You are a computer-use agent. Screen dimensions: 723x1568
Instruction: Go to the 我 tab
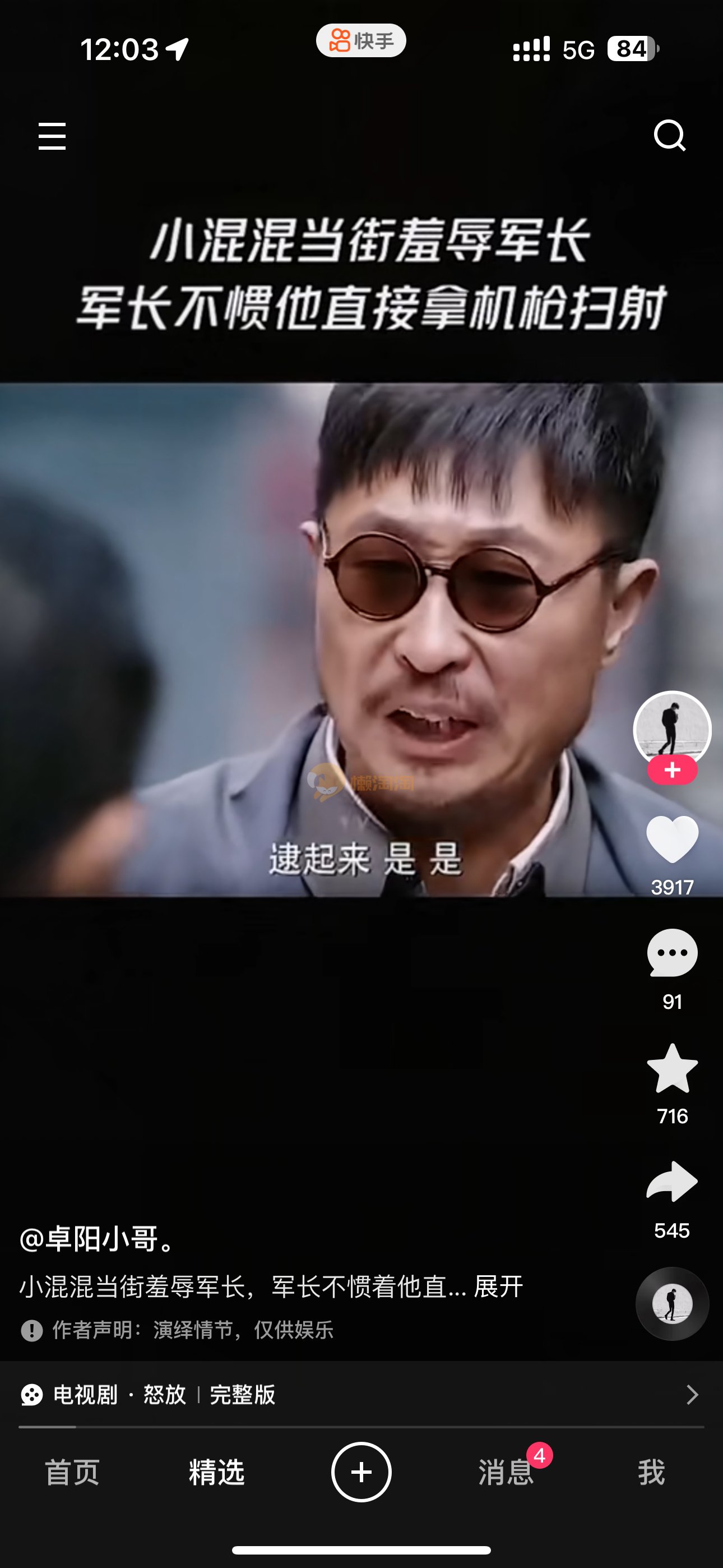tap(651, 1473)
